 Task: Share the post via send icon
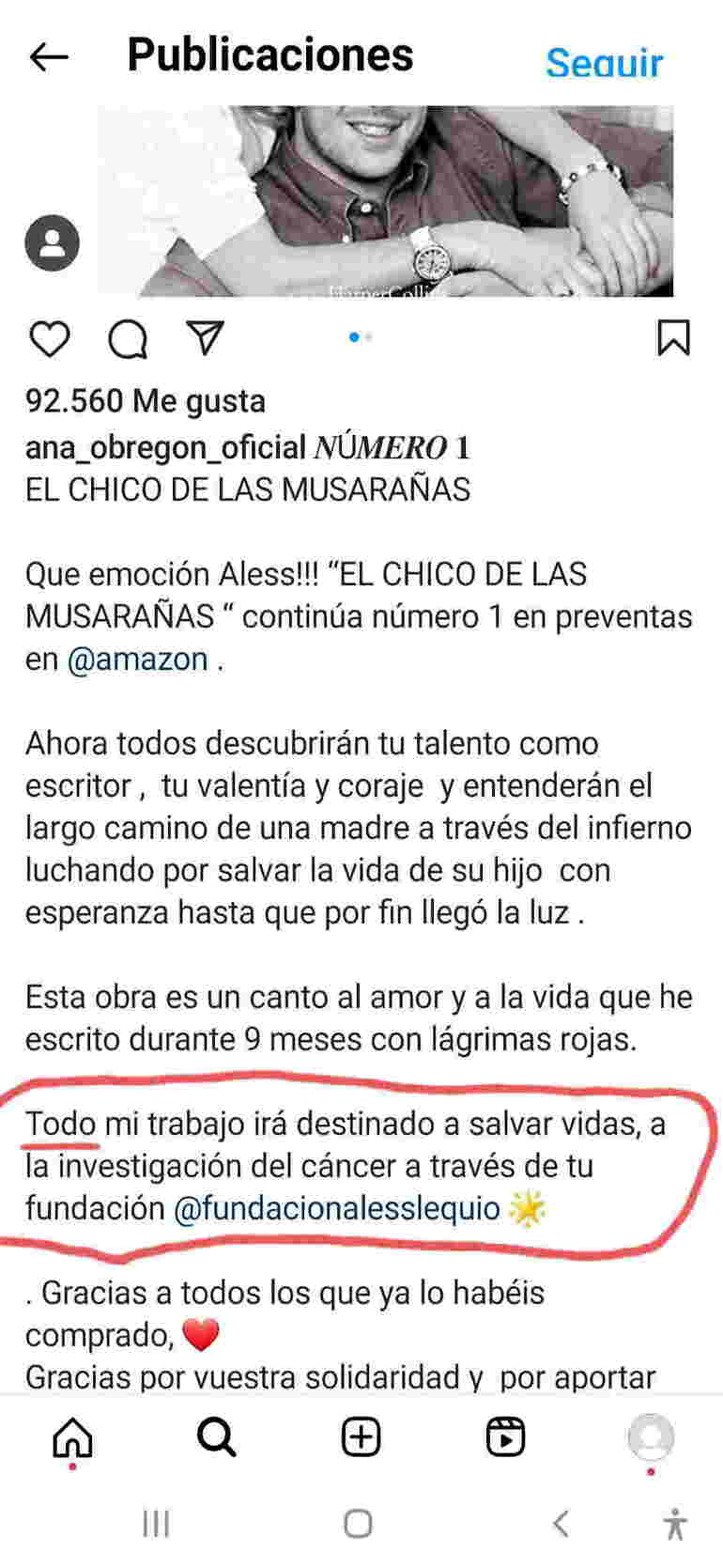click(205, 338)
